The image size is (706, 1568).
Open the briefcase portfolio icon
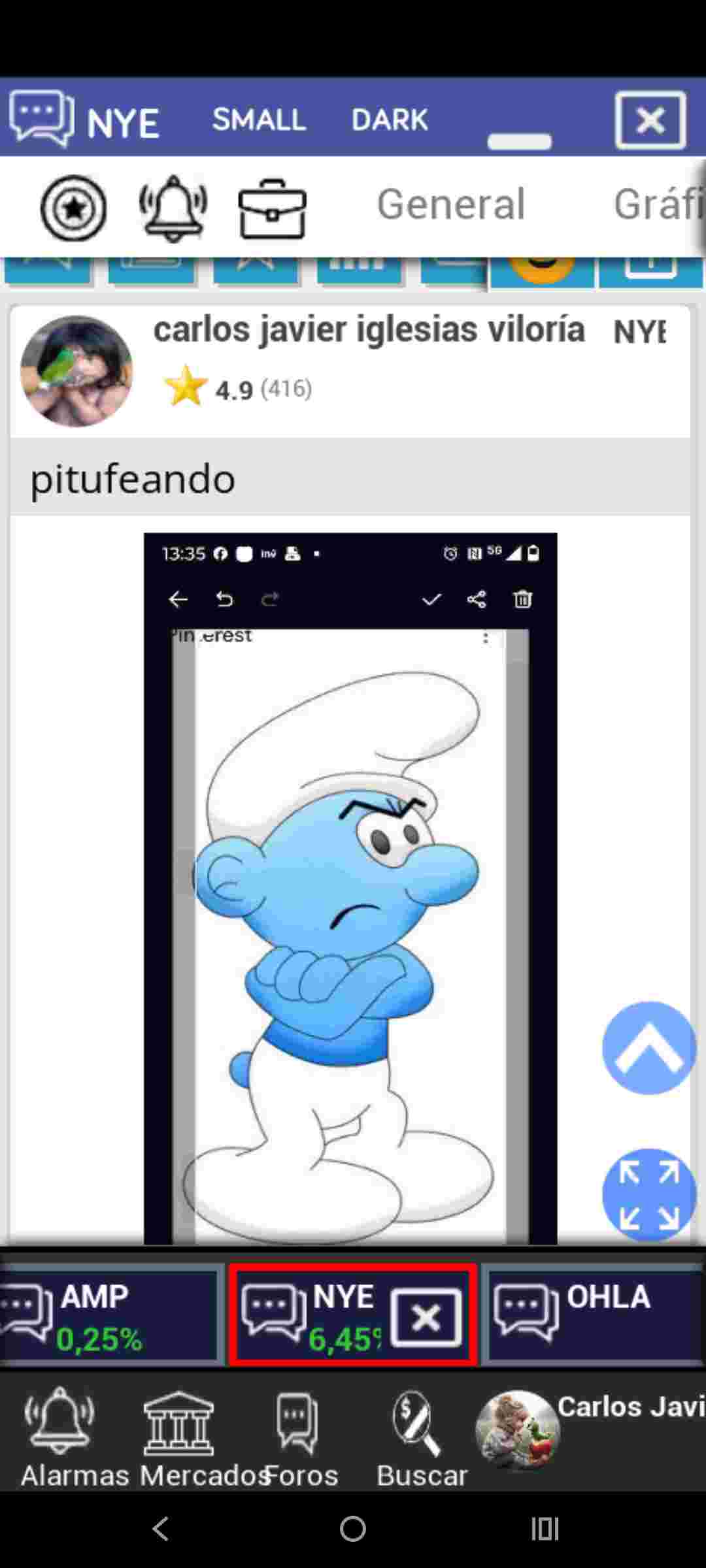tap(272, 208)
